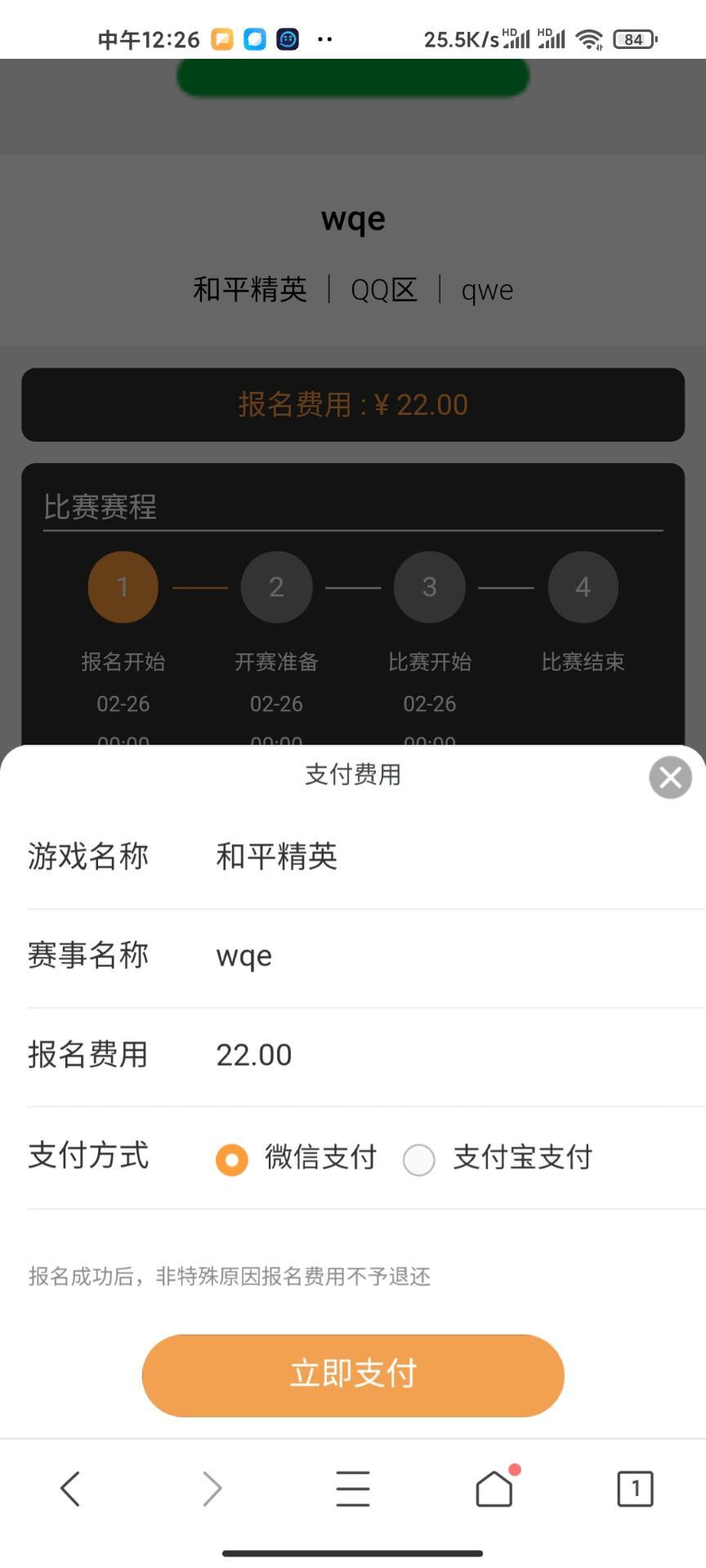This screenshot has height=1568, width=706.
Task: Choose 支付宝支付 payment option
Action: 419,1159
